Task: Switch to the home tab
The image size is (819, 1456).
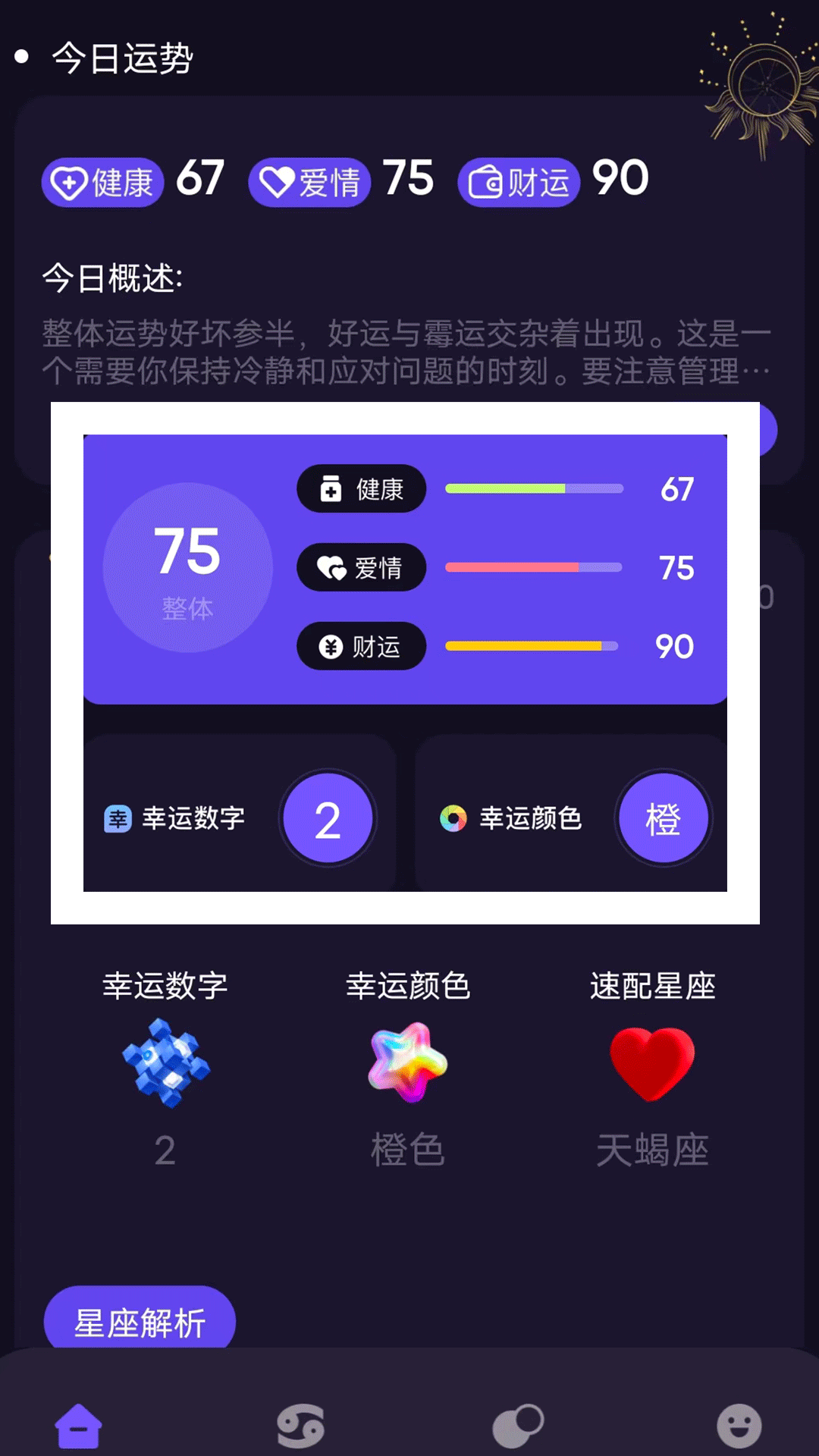Action: [x=79, y=1426]
